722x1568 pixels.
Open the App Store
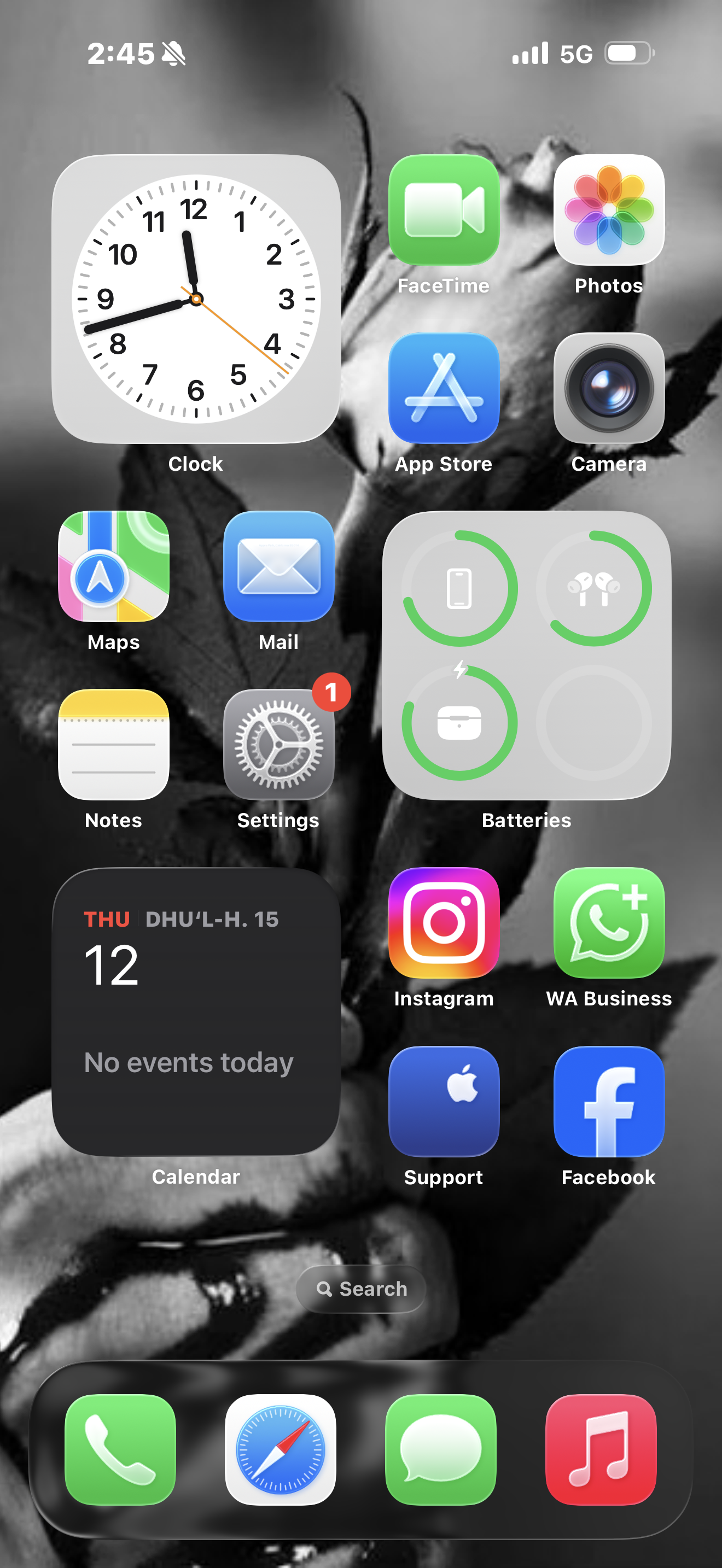444,388
